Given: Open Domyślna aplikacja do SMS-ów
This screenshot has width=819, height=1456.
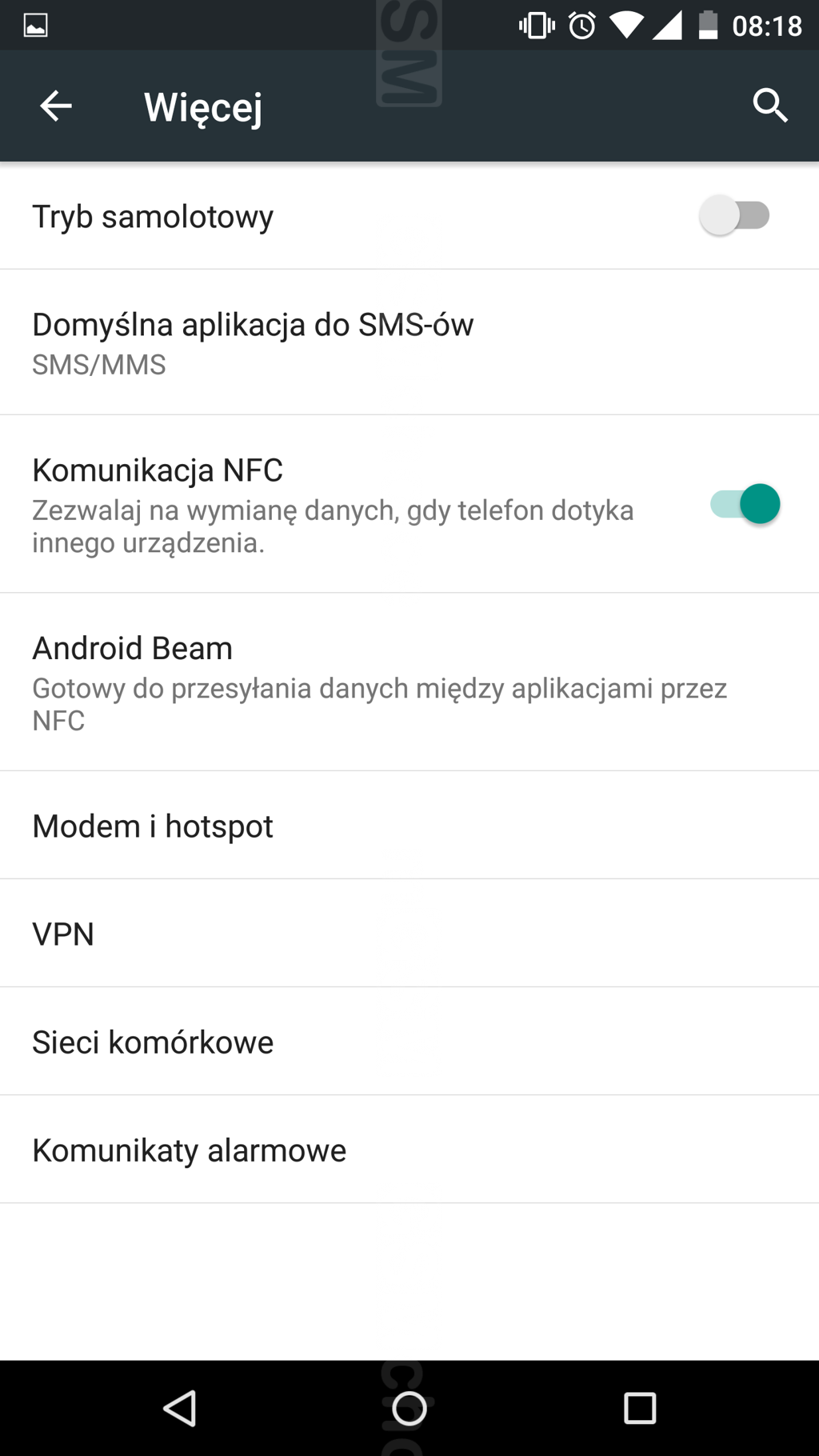Looking at the screenshot, I should coord(409,342).
